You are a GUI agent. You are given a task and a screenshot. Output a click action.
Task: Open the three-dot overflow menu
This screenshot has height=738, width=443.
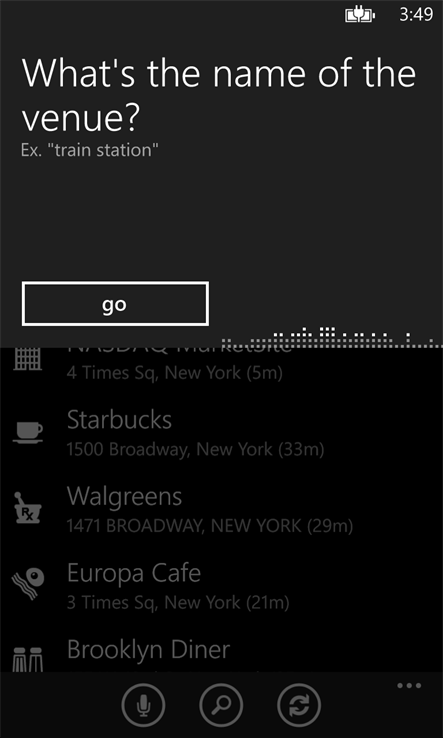click(409, 686)
